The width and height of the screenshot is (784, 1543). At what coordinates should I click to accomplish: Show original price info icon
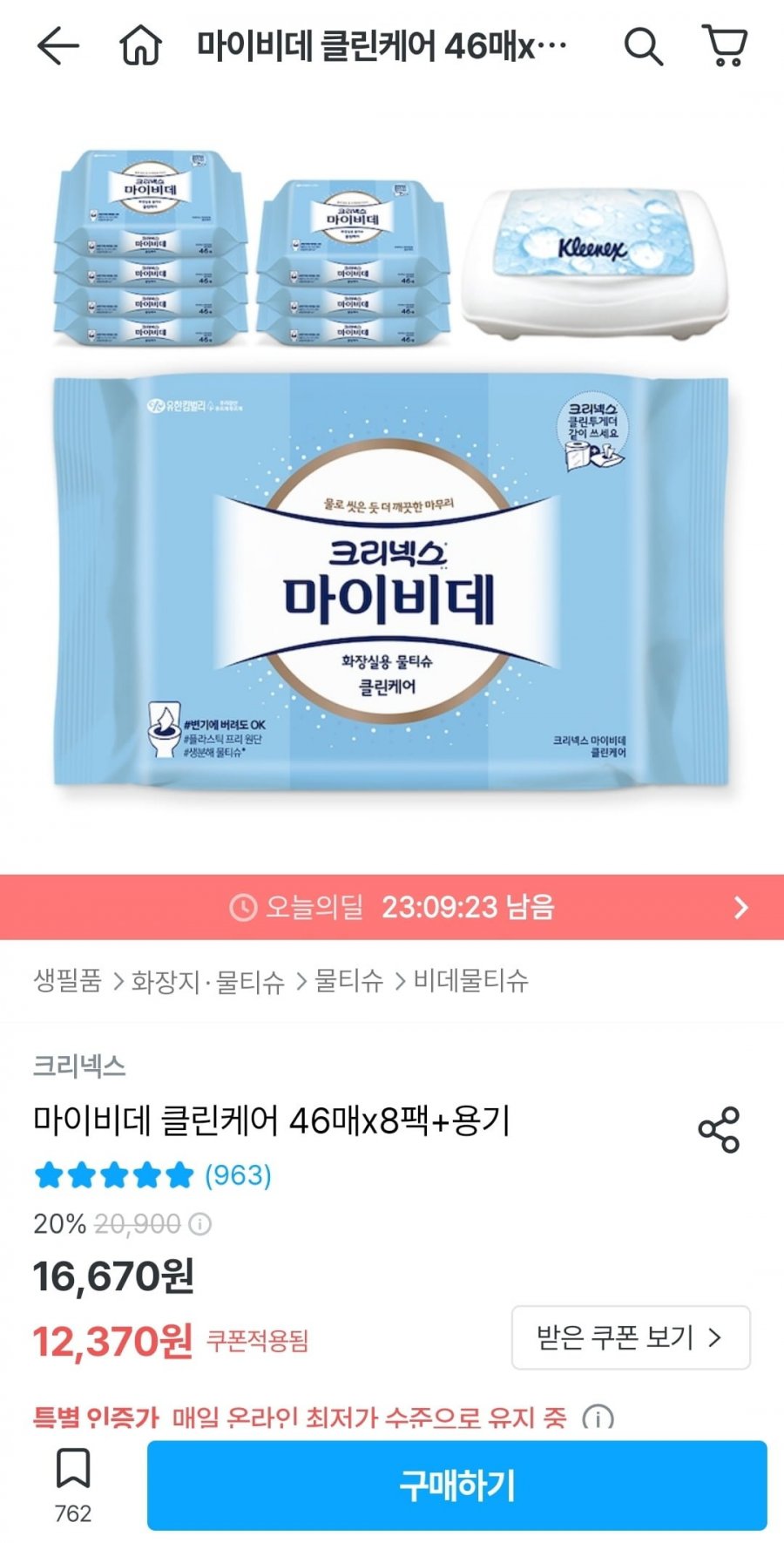(x=200, y=1224)
